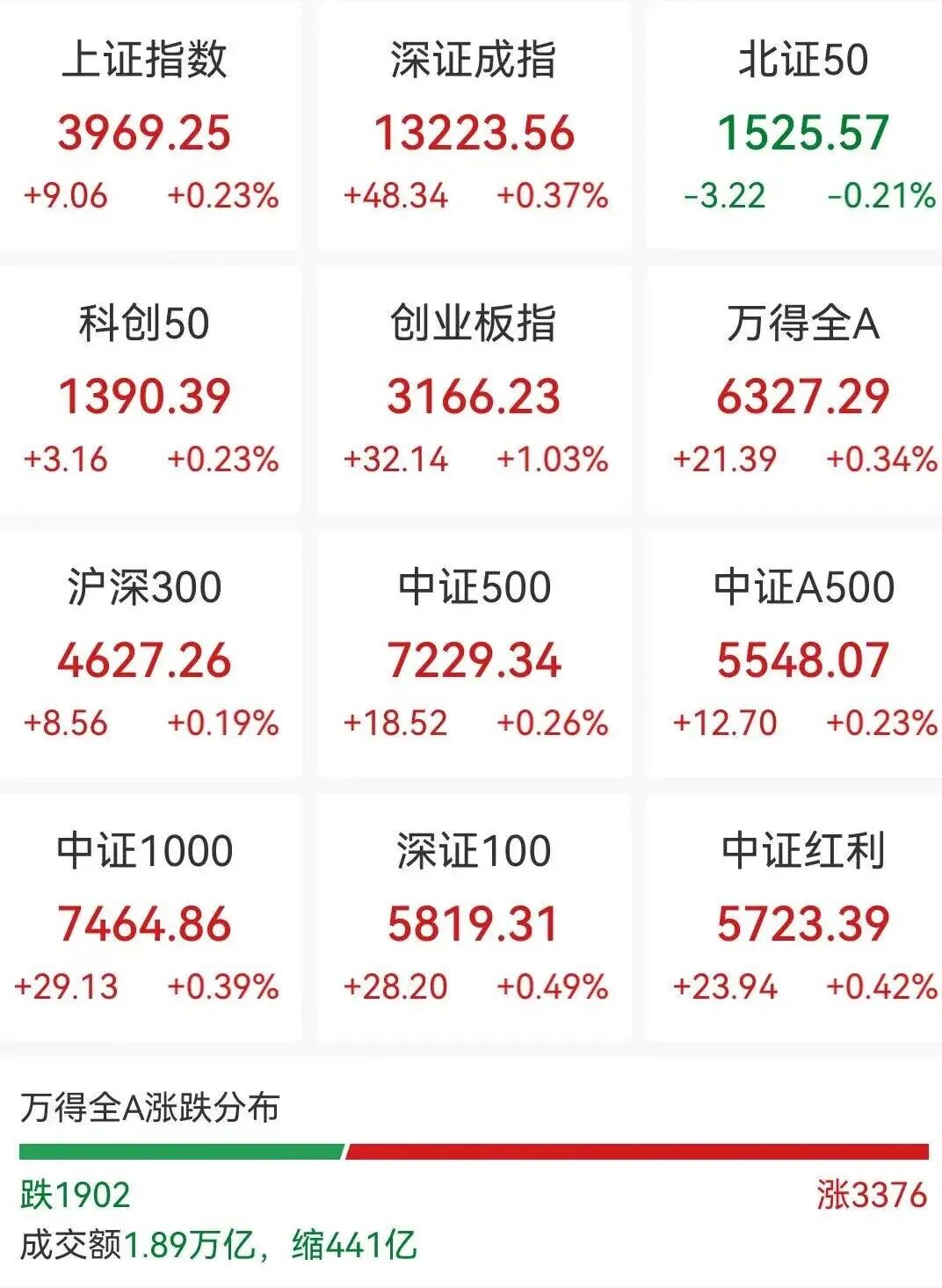Open the 科创50 index card
The height and width of the screenshot is (1288, 942).
145,391
